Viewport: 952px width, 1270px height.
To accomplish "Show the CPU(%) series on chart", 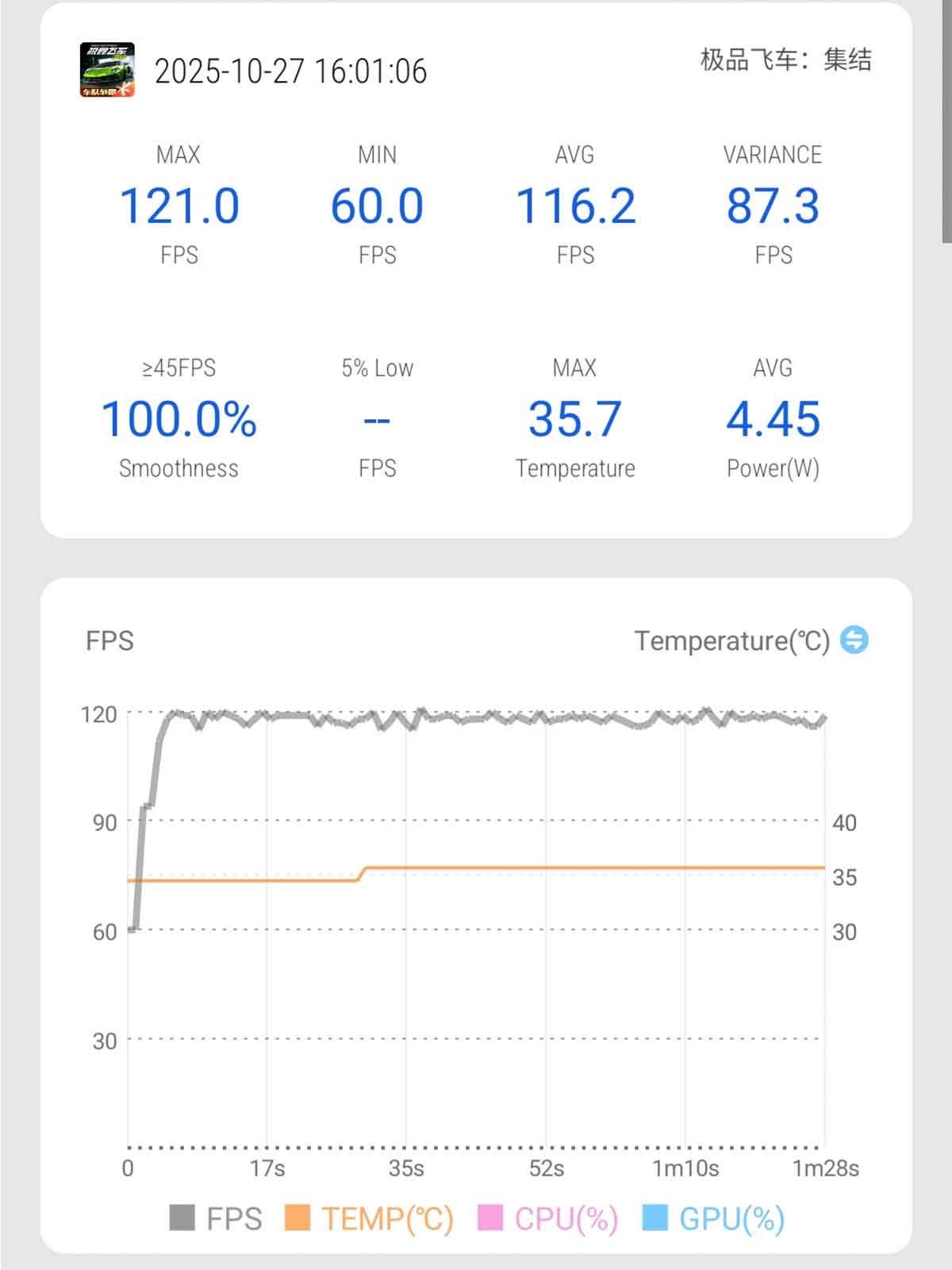I will [x=548, y=1218].
